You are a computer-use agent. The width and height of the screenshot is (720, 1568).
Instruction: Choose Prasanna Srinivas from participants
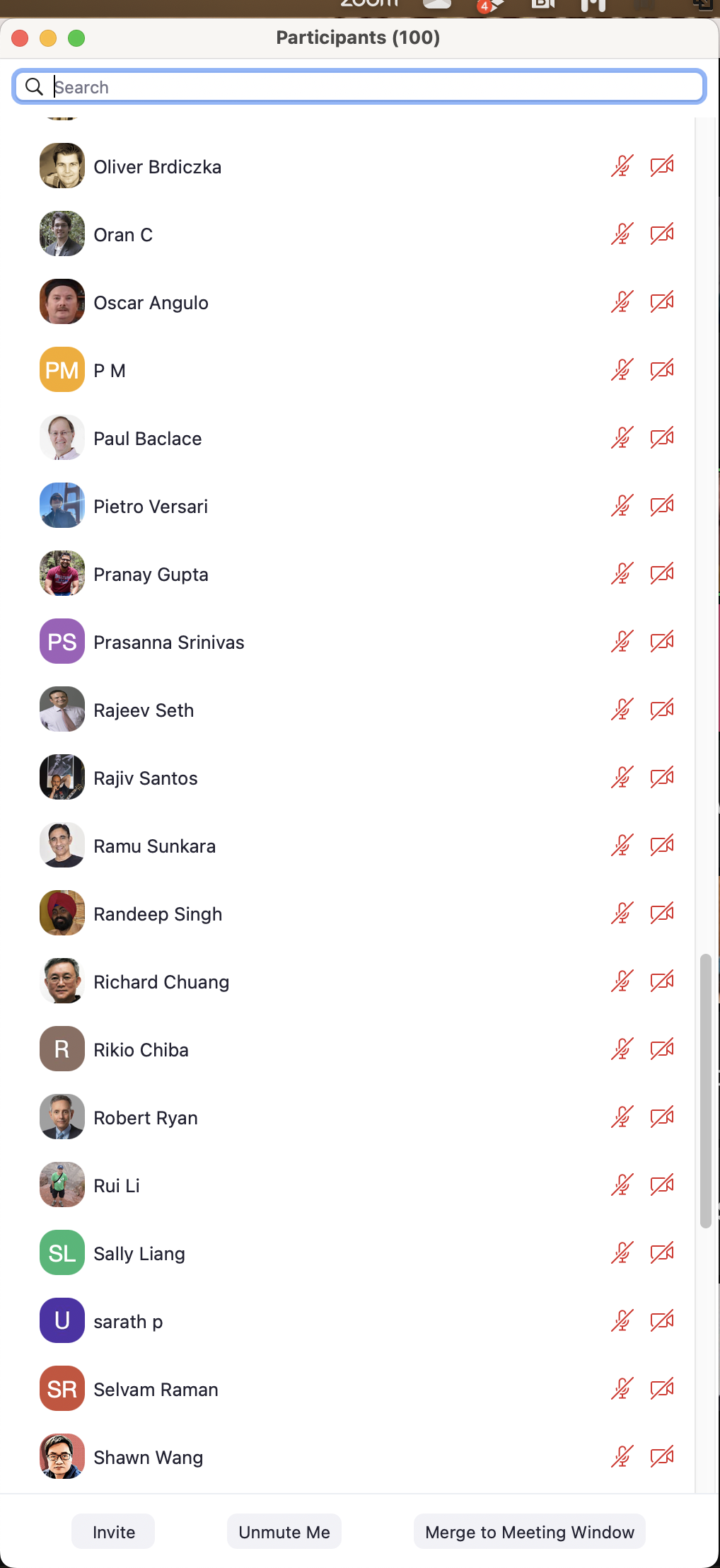(x=169, y=642)
